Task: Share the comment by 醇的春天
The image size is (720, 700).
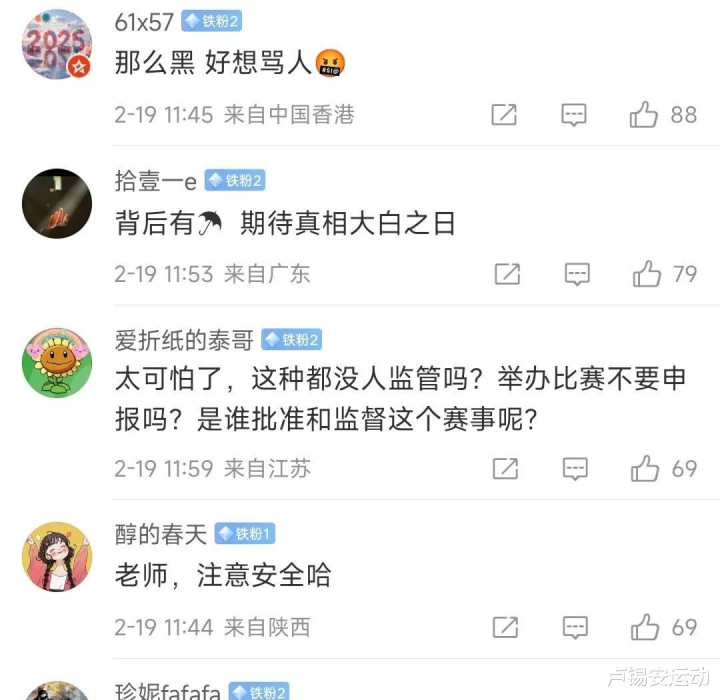Action: pyautogui.click(x=505, y=628)
